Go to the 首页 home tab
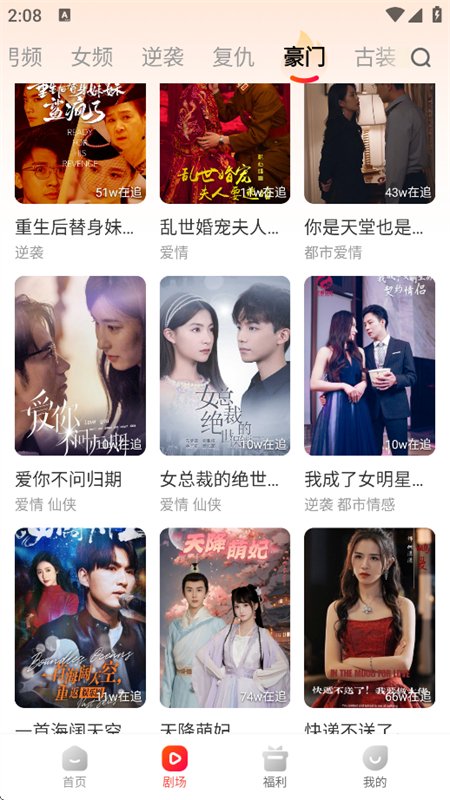450x800 pixels. click(x=74, y=767)
